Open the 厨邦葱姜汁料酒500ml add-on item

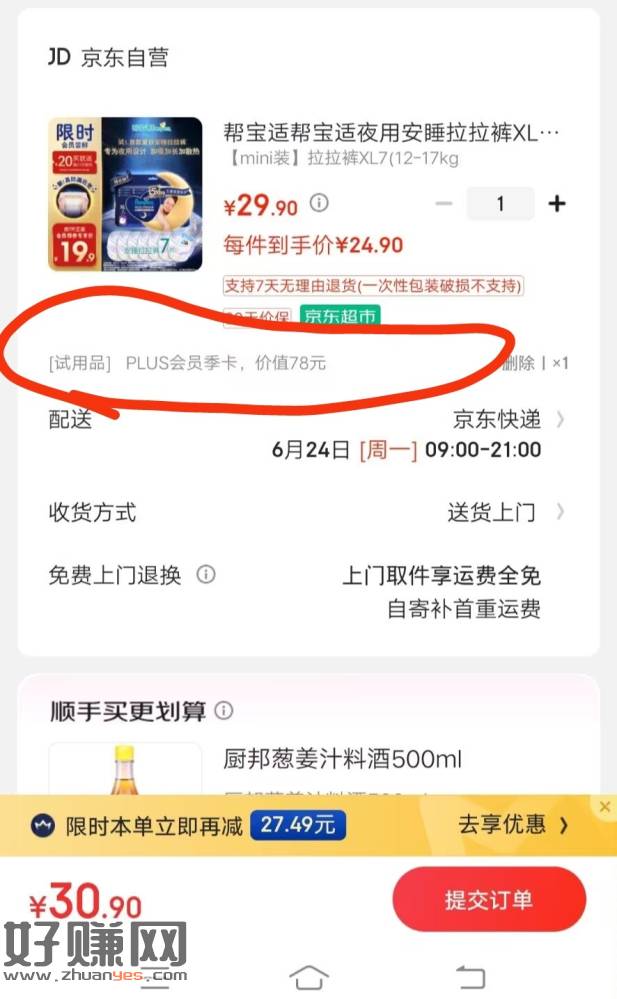click(x=342, y=760)
